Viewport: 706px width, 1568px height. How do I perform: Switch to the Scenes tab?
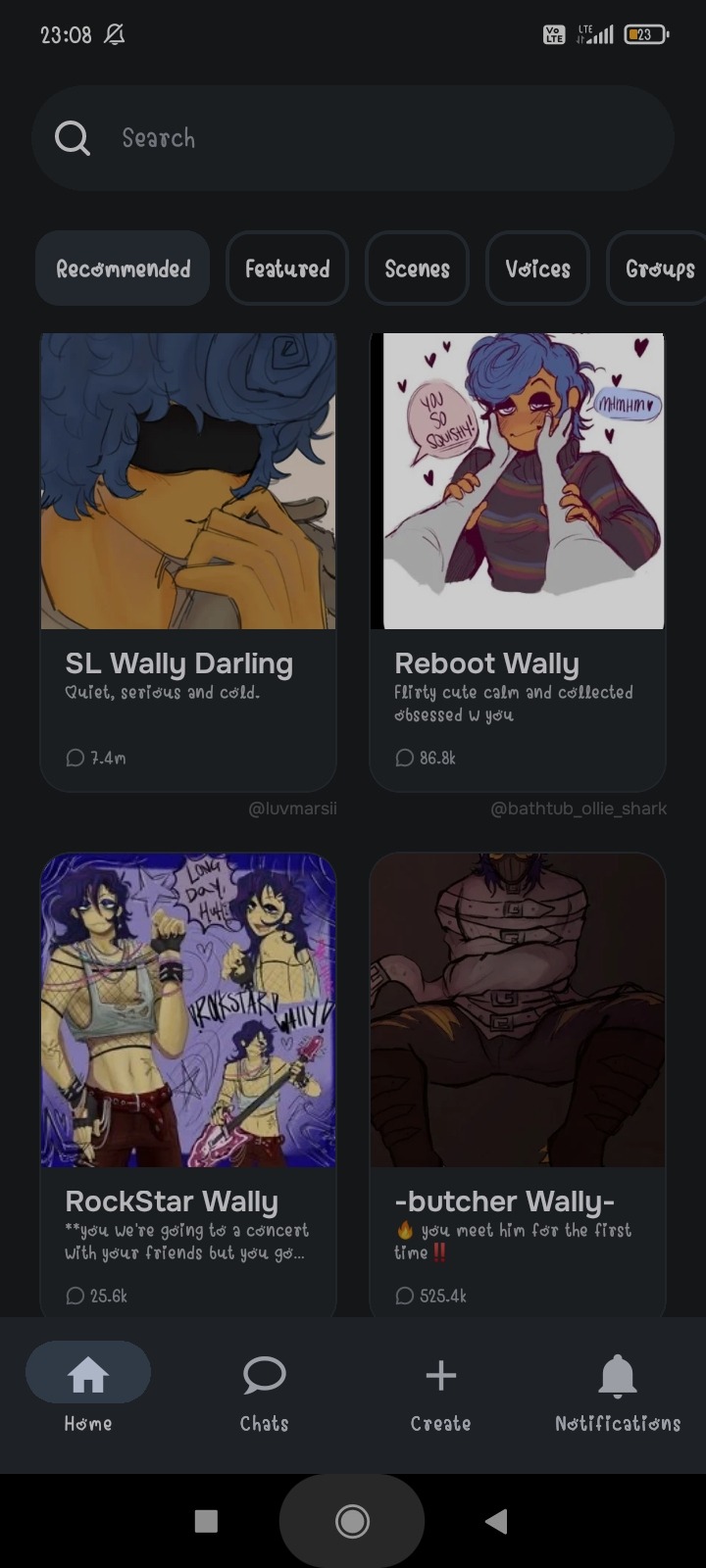(417, 269)
